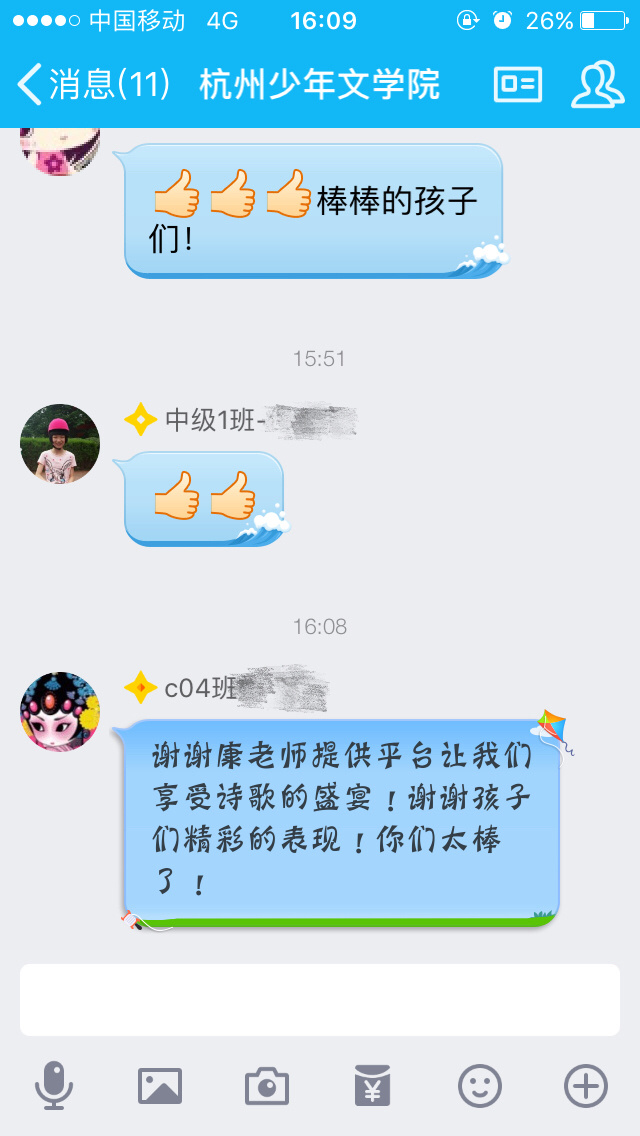Open the camera to take a photo
The image size is (640, 1136).
click(x=267, y=1086)
